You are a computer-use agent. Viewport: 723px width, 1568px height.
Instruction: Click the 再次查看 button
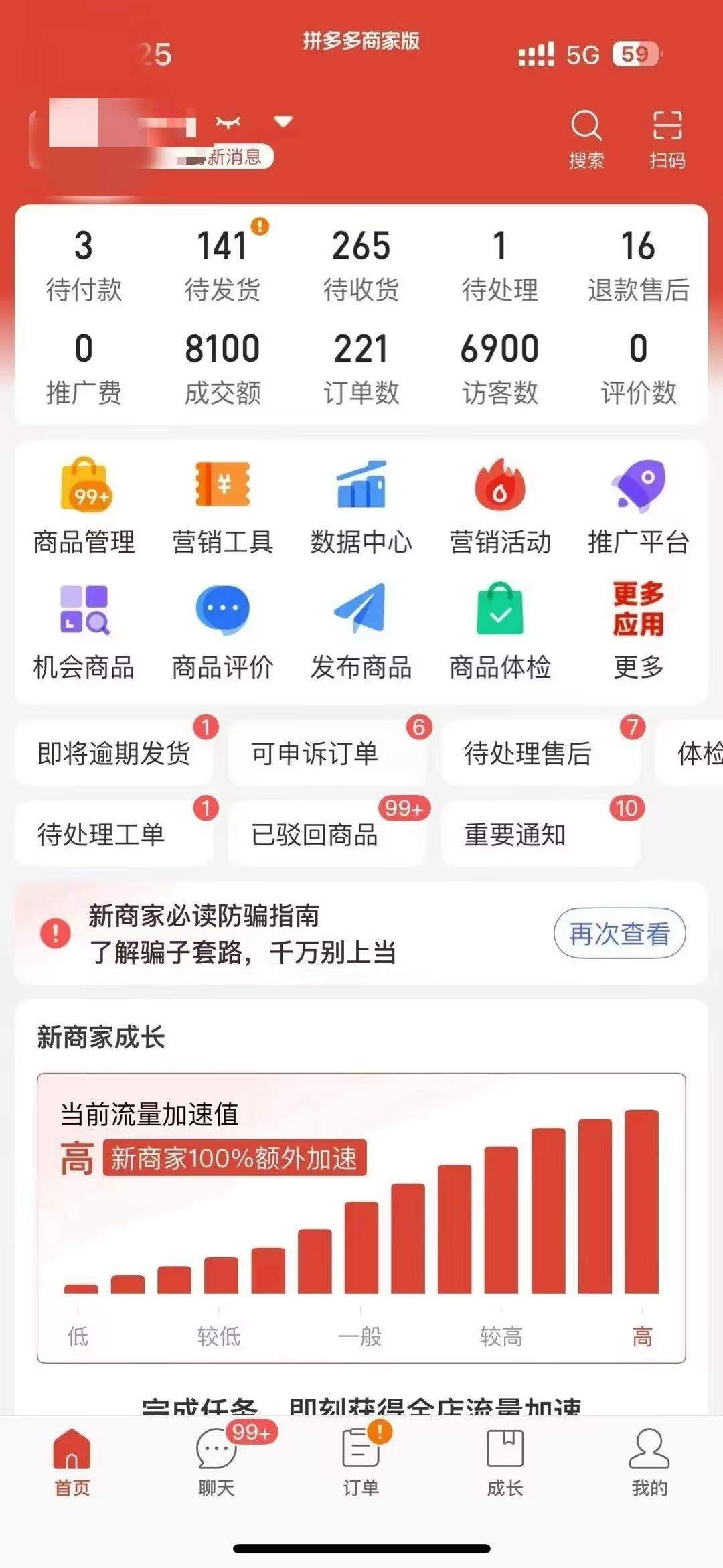pyautogui.click(x=618, y=932)
